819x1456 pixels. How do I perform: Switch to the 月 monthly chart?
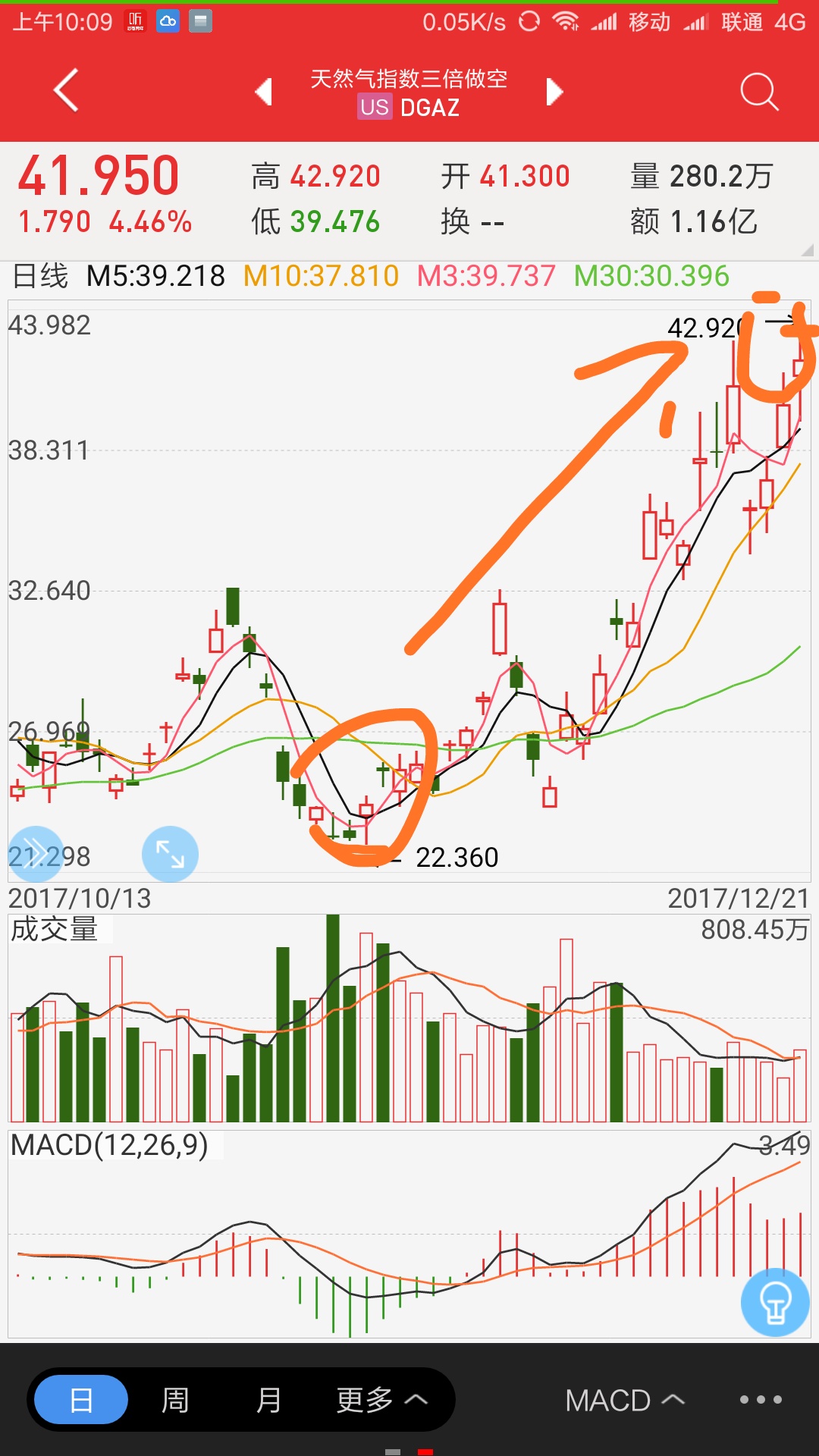268,1400
